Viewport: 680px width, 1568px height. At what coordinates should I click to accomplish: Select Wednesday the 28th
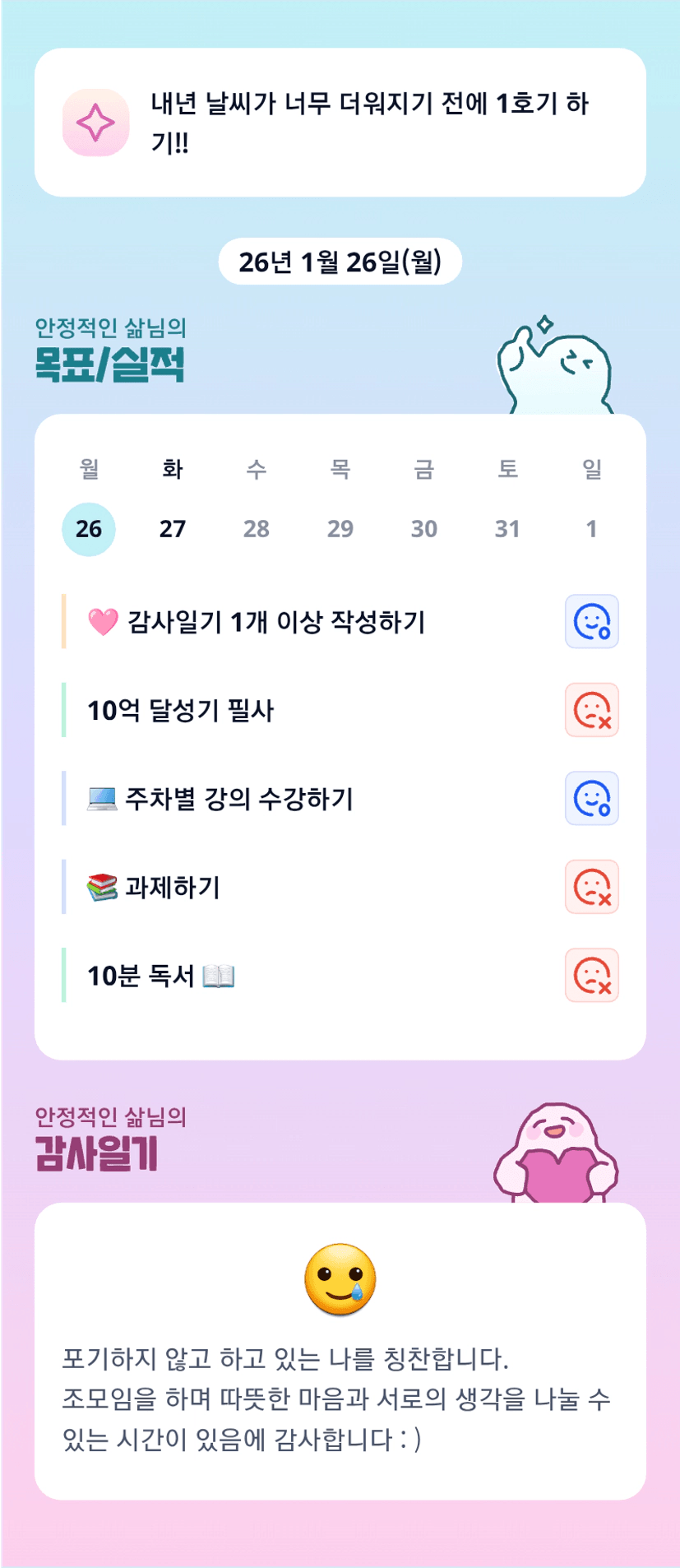[x=257, y=529]
